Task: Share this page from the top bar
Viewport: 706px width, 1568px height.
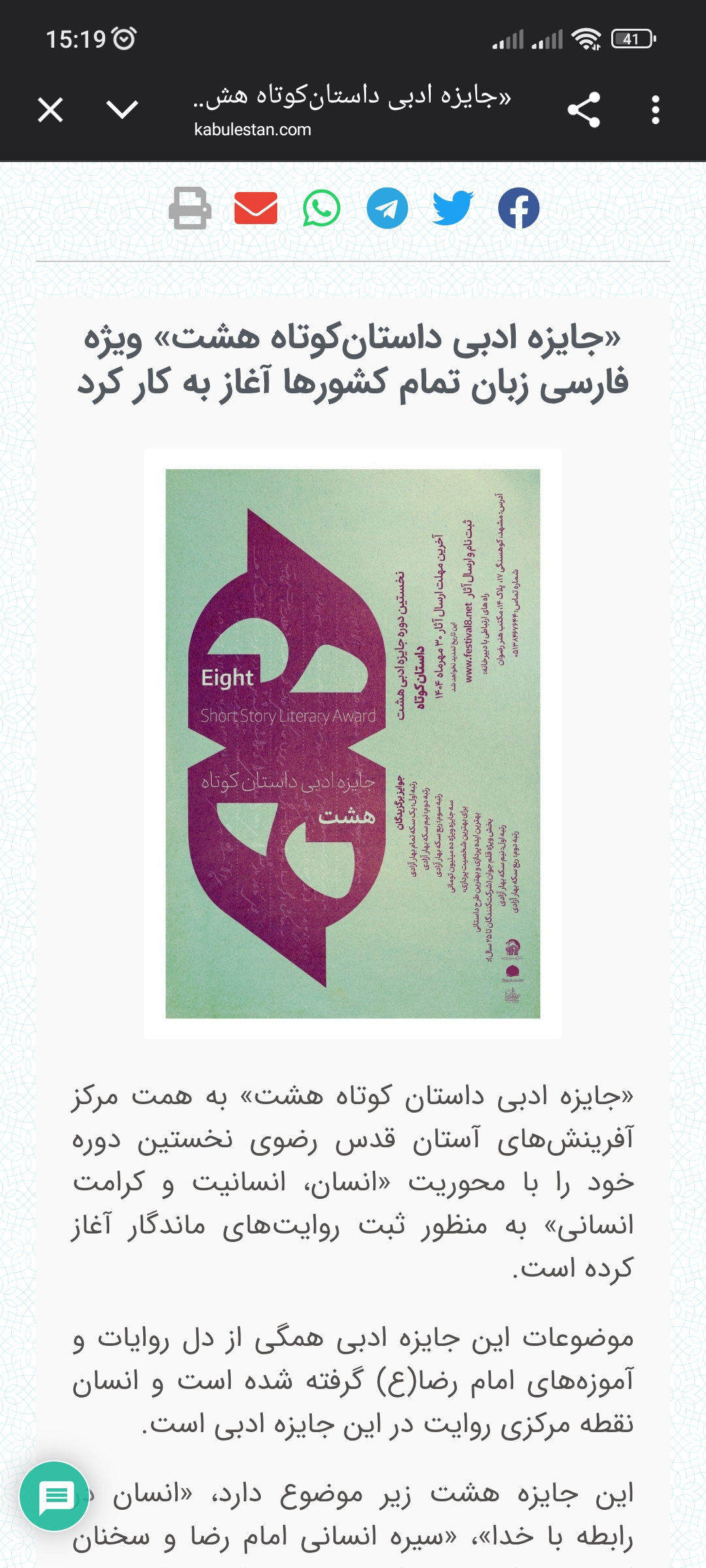Action: pos(584,110)
